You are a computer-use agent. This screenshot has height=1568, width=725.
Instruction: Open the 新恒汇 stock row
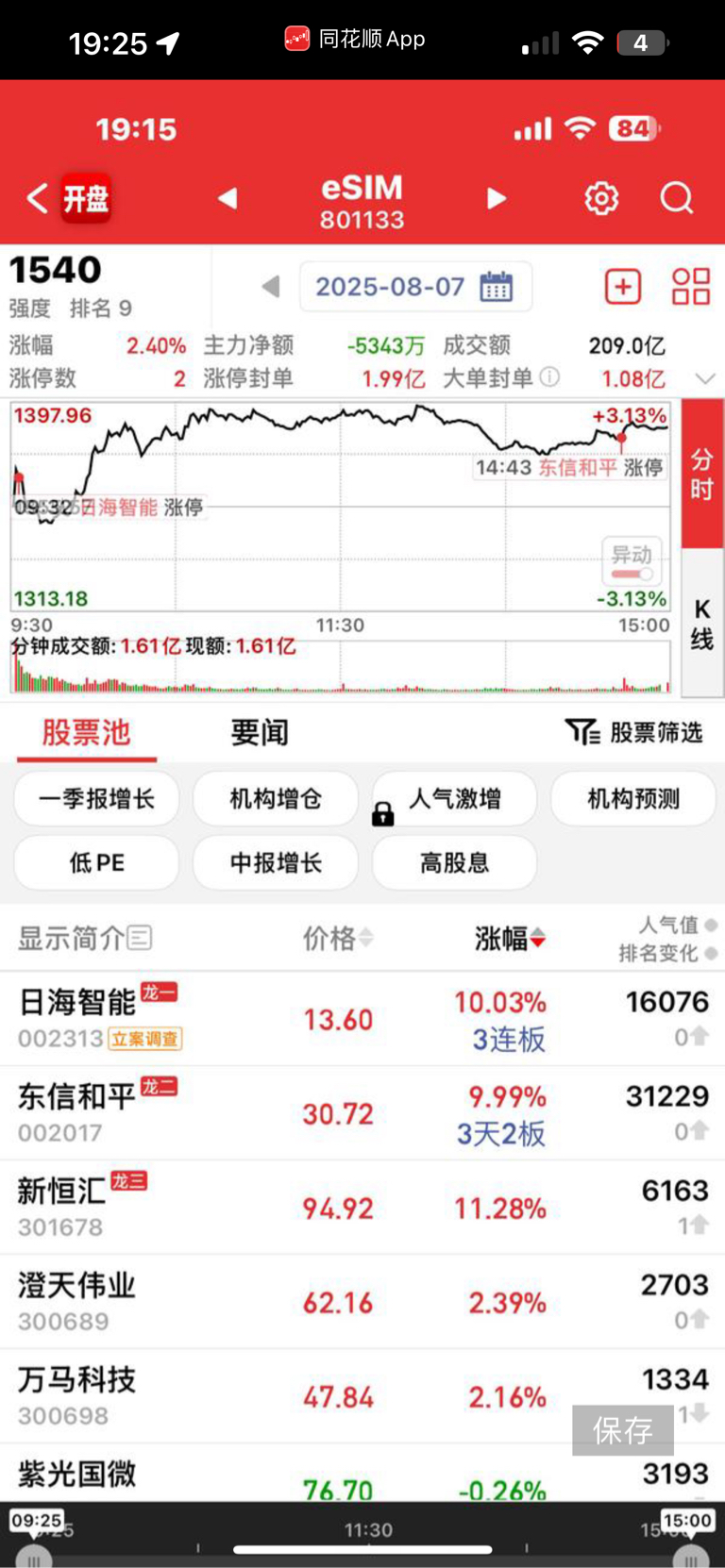tap(362, 1209)
